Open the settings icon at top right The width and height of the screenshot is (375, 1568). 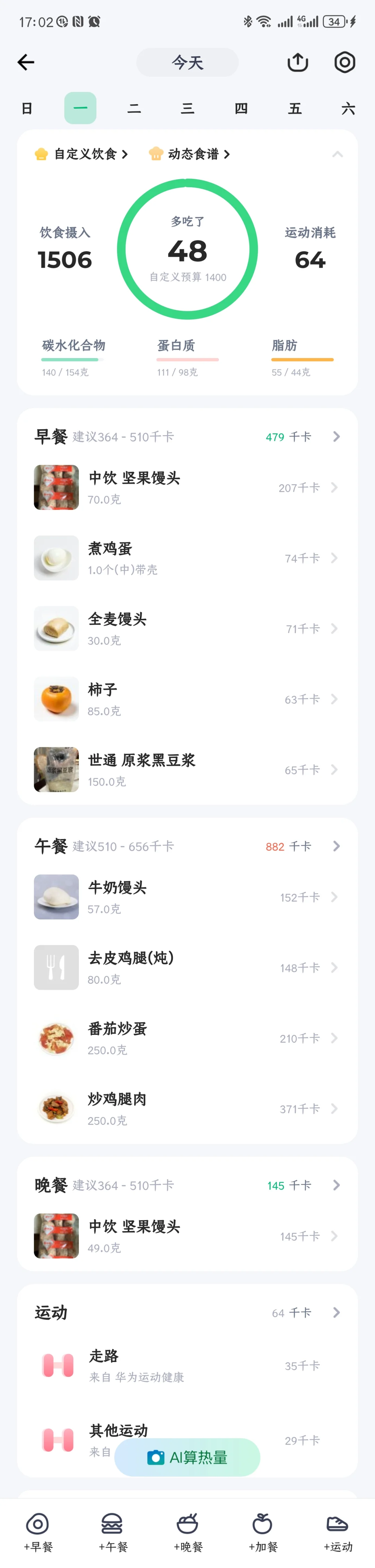pos(344,62)
